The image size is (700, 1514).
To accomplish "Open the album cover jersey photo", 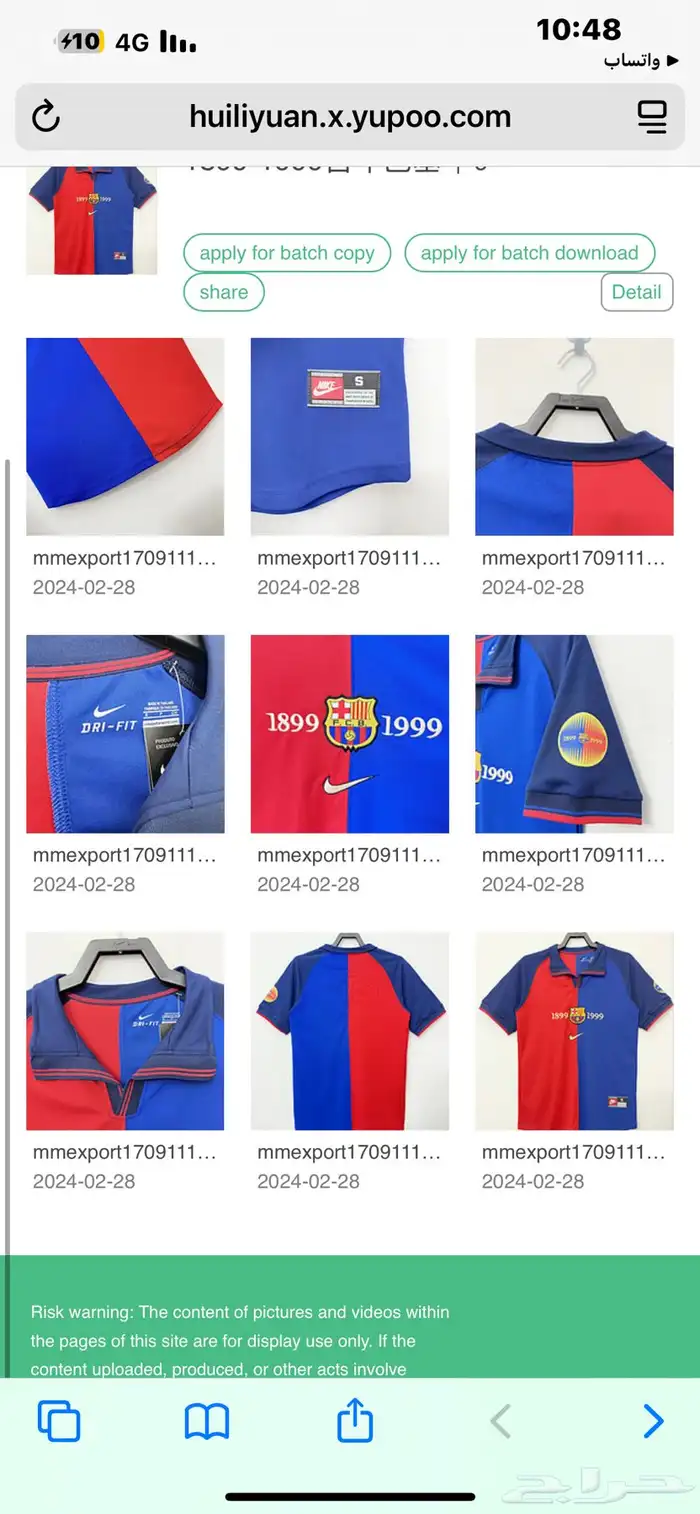I will coord(91,220).
